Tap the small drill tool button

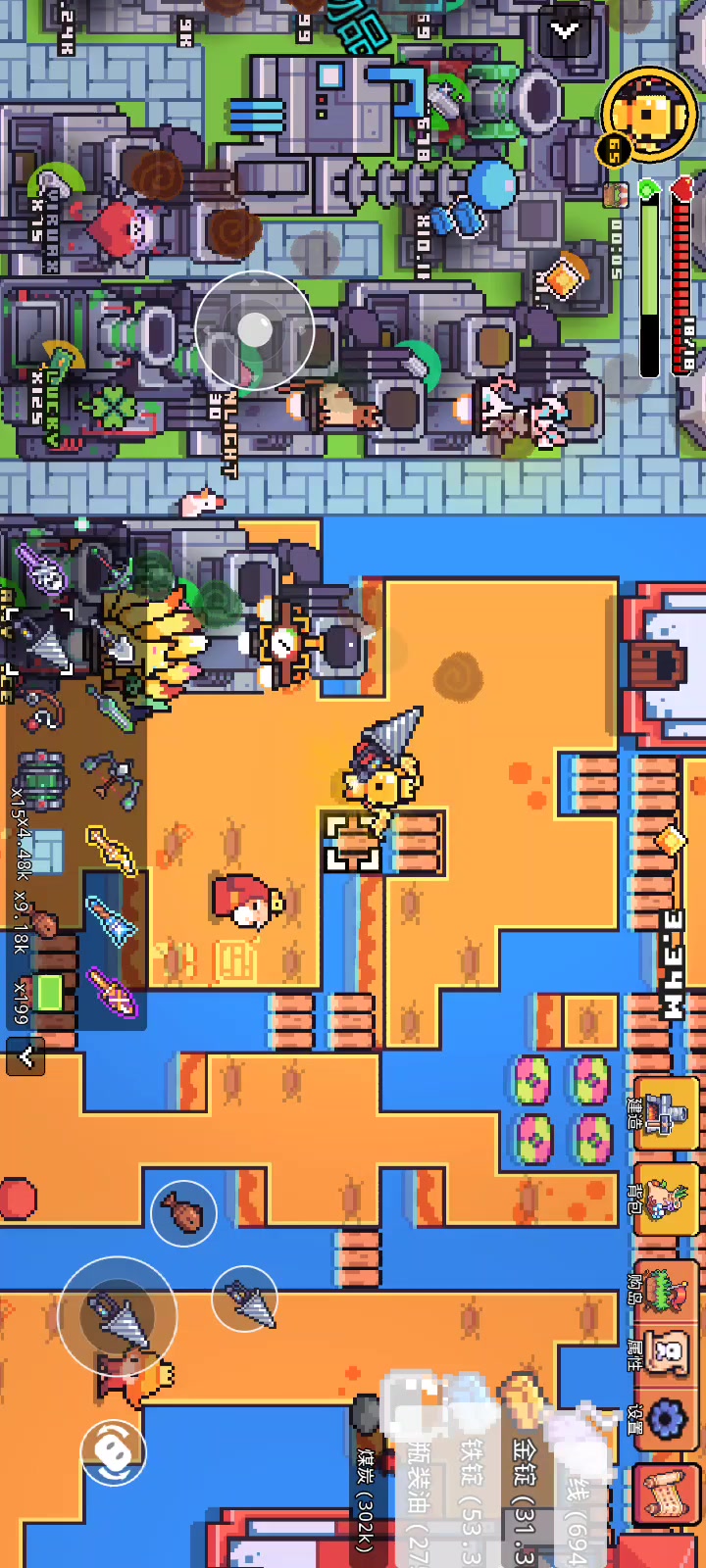pos(244,1298)
